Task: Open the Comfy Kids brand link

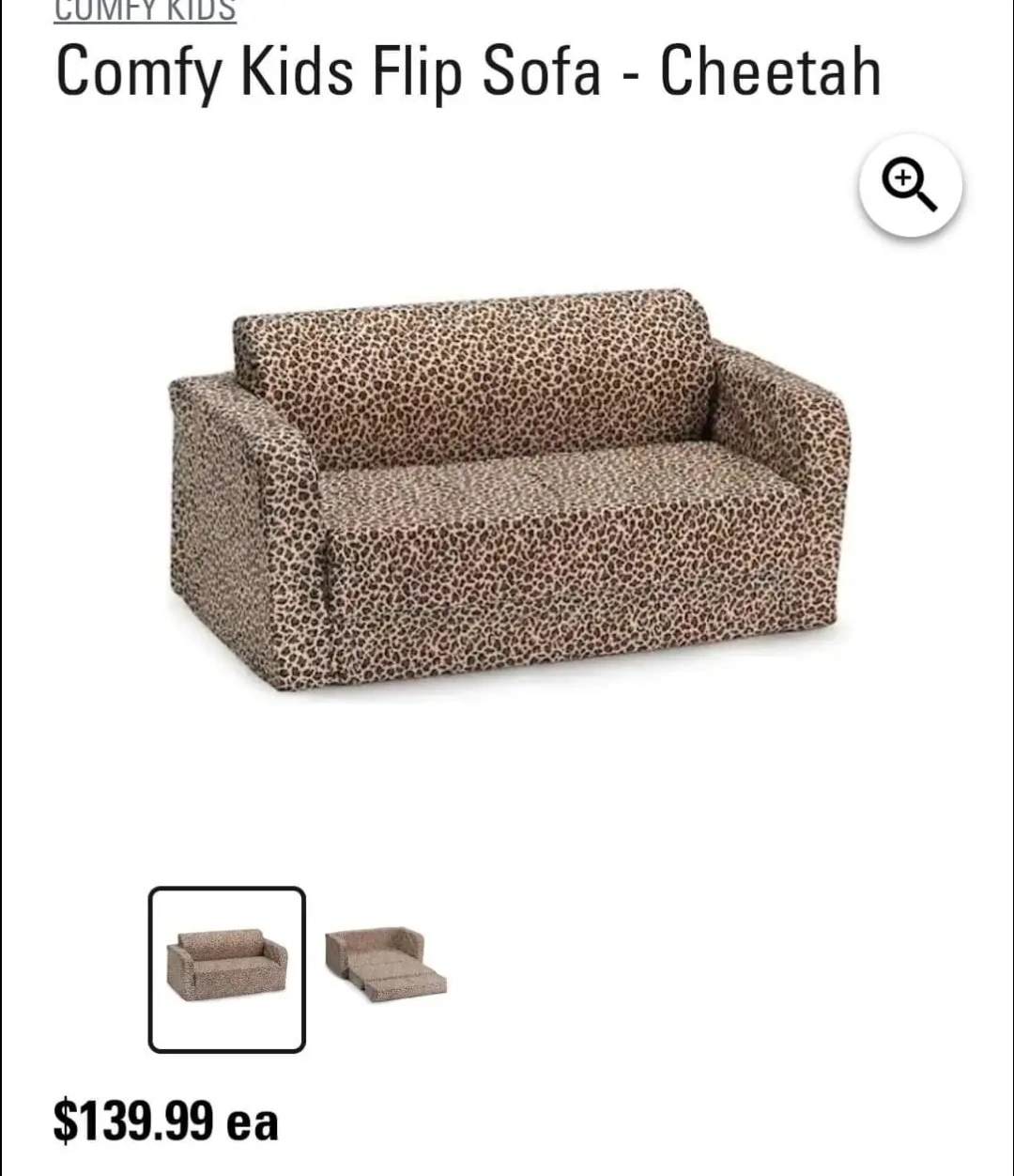Action: [146, 11]
